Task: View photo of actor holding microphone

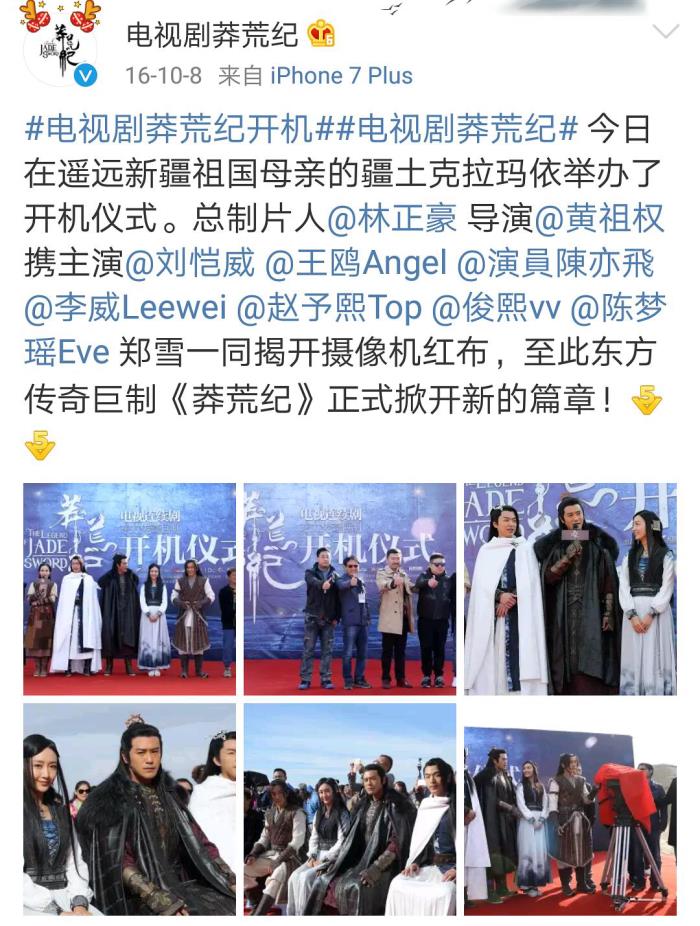Action: point(570,589)
